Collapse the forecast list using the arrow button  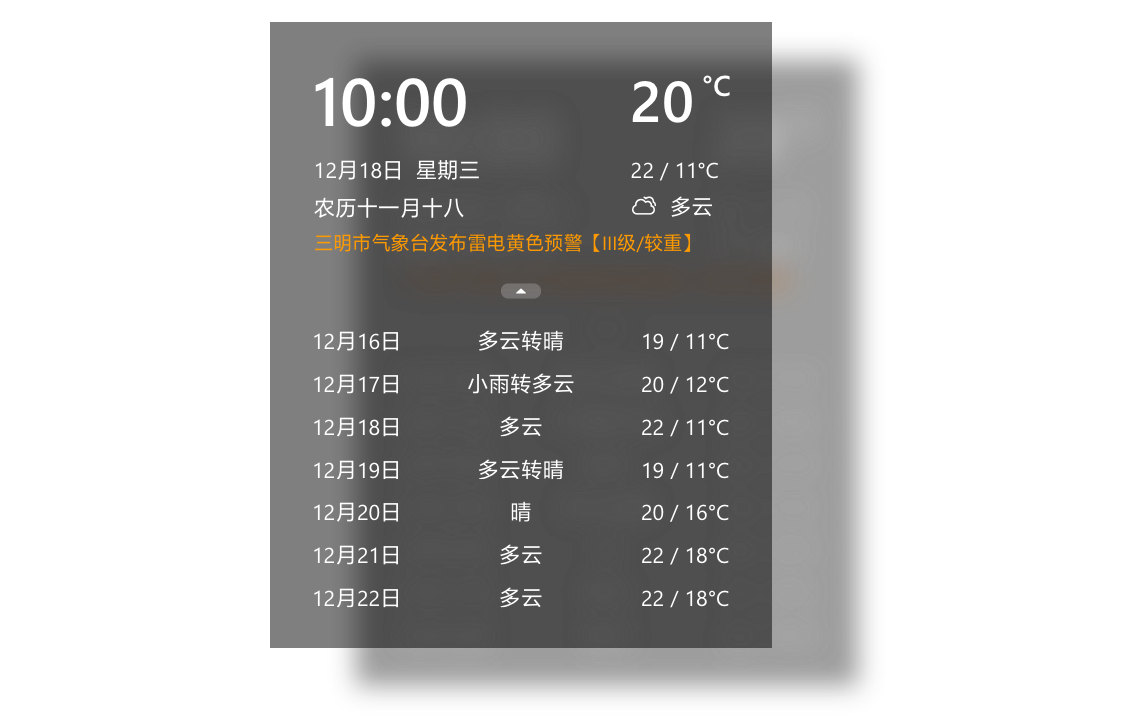[x=521, y=291]
